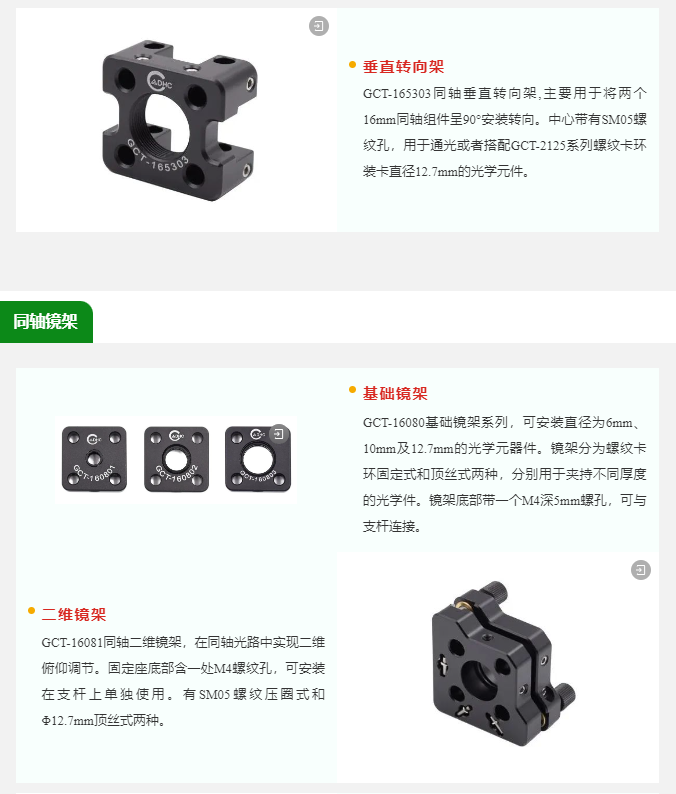Open the link icon on the GCT-165303 image

(x=319, y=26)
